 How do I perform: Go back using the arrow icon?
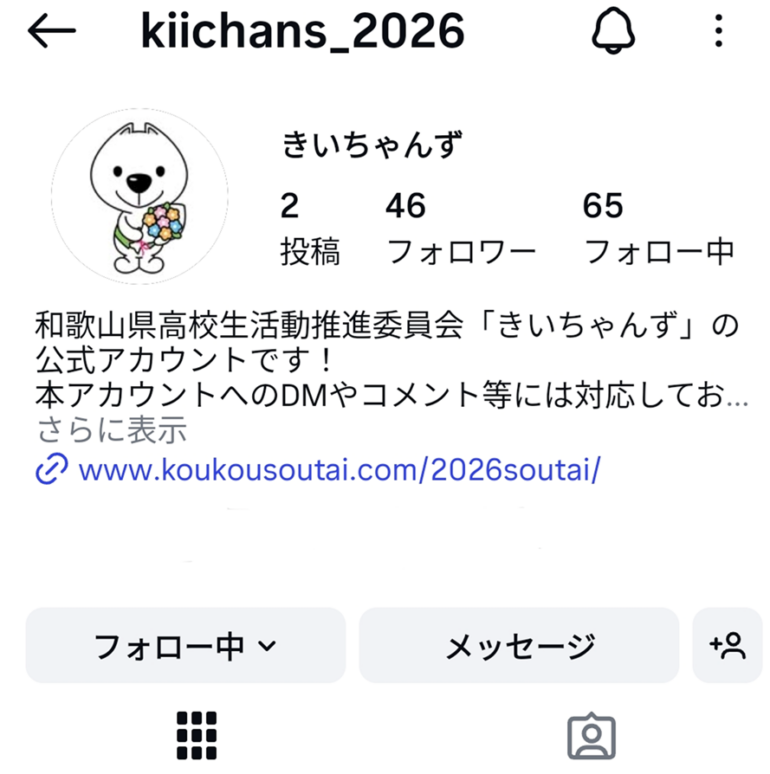(52, 32)
